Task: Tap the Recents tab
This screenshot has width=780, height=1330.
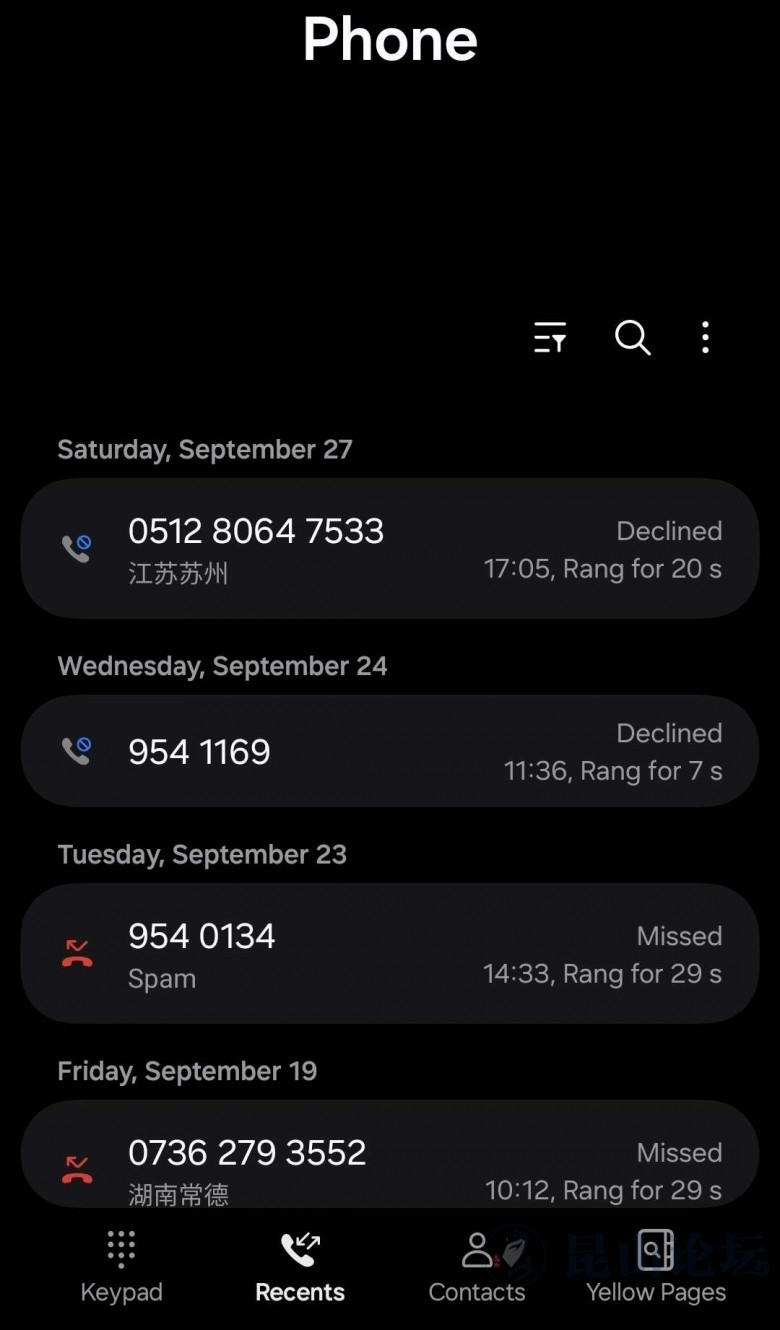Action: [300, 1267]
